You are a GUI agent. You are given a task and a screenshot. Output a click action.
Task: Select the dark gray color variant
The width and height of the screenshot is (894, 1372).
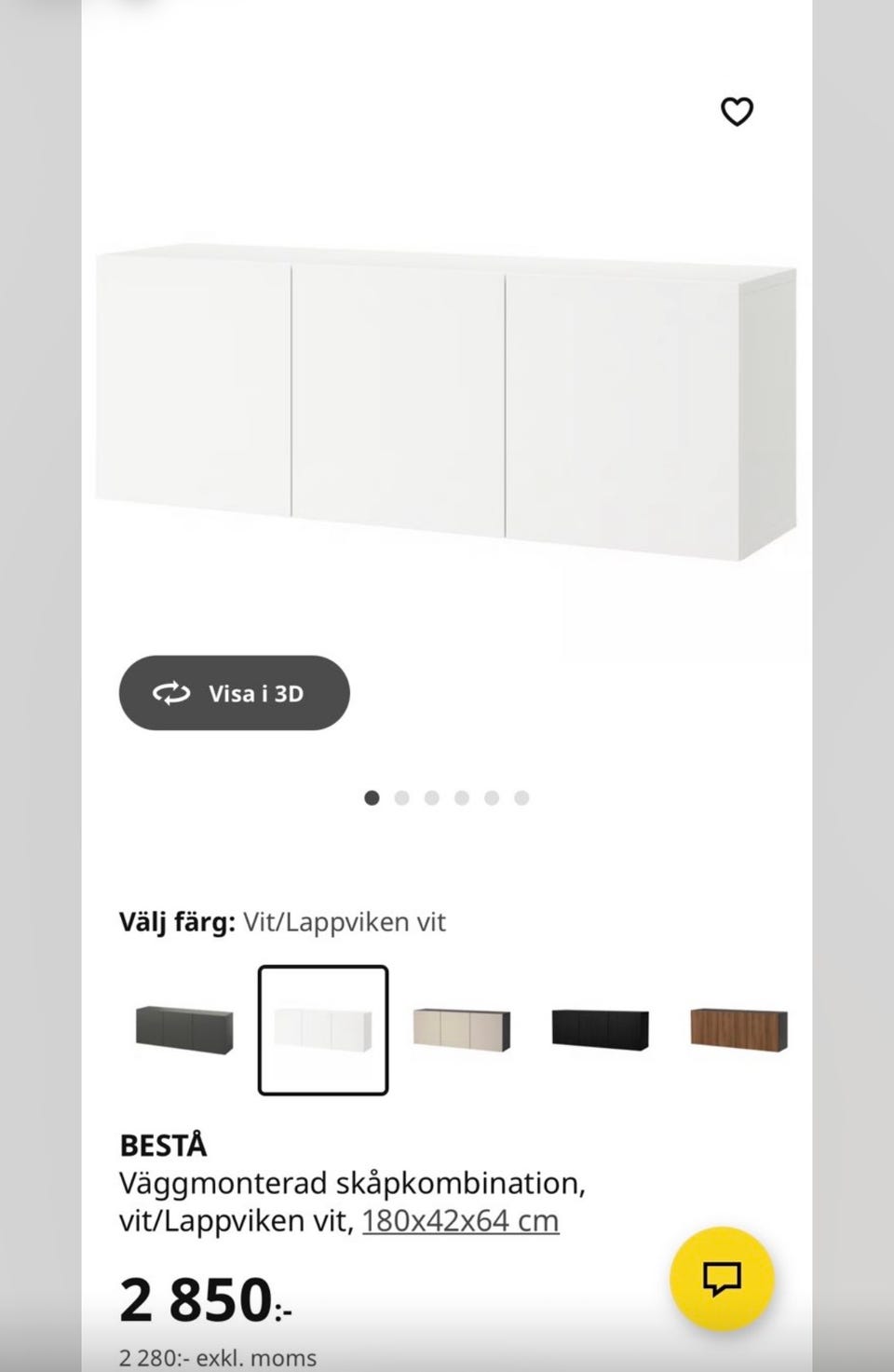(183, 1029)
